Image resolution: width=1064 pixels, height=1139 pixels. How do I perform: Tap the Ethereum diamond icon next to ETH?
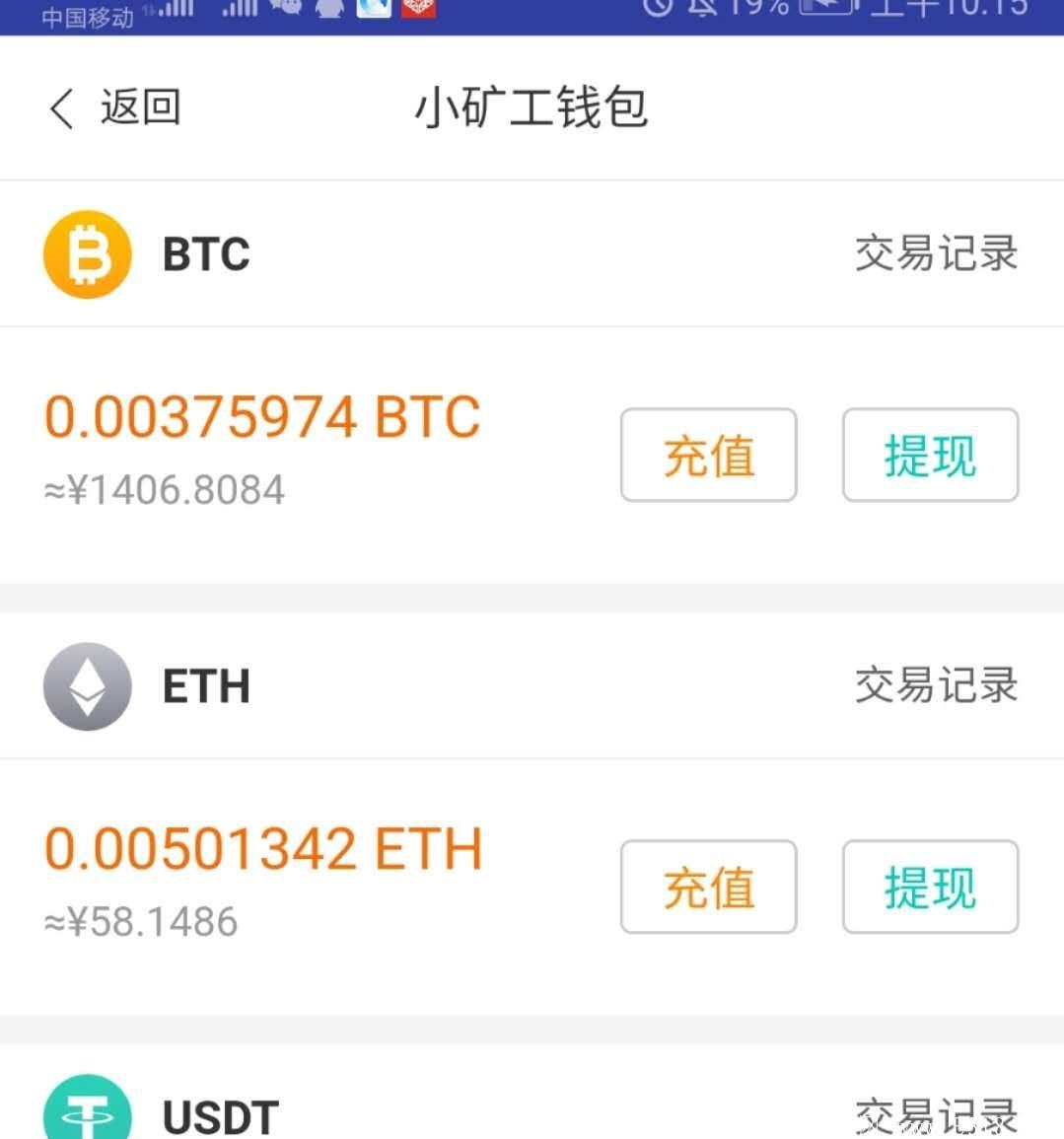(x=87, y=685)
